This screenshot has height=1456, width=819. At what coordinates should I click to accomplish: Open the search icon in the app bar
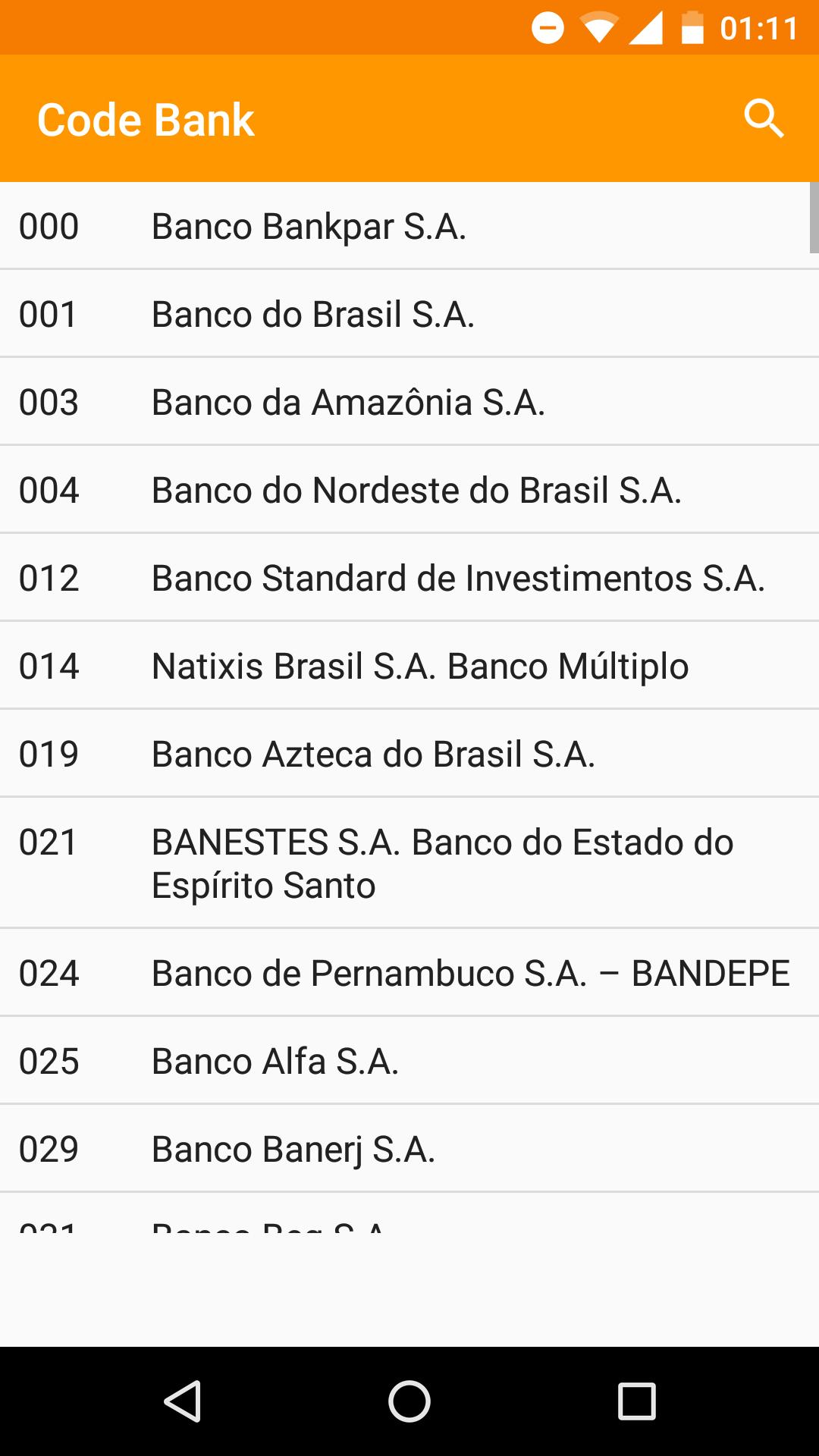point(764,119)
